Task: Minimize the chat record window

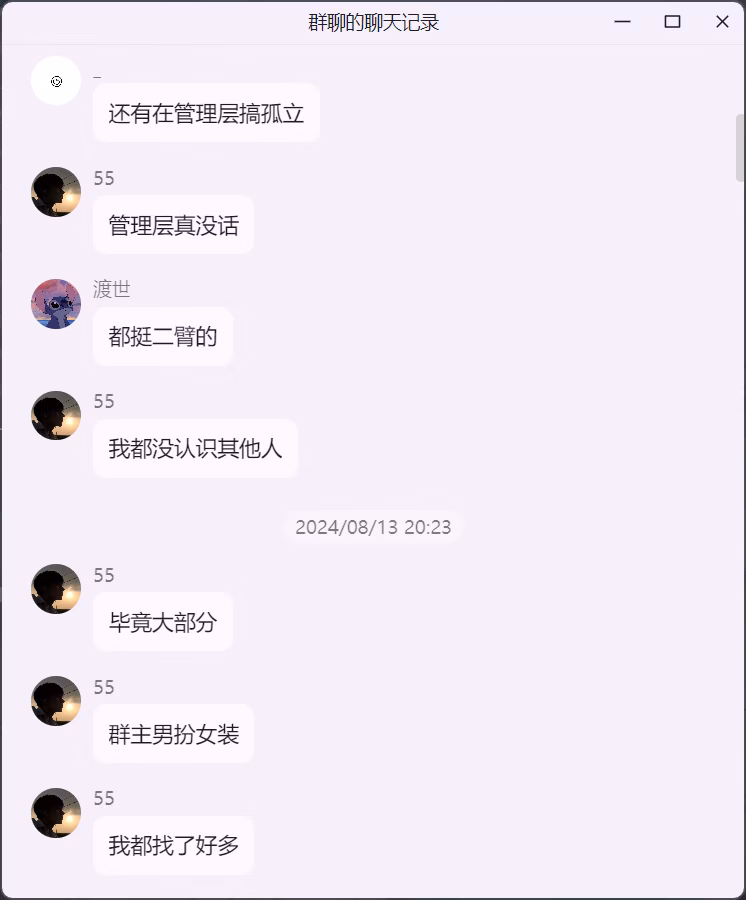Action: pos(623,22)
